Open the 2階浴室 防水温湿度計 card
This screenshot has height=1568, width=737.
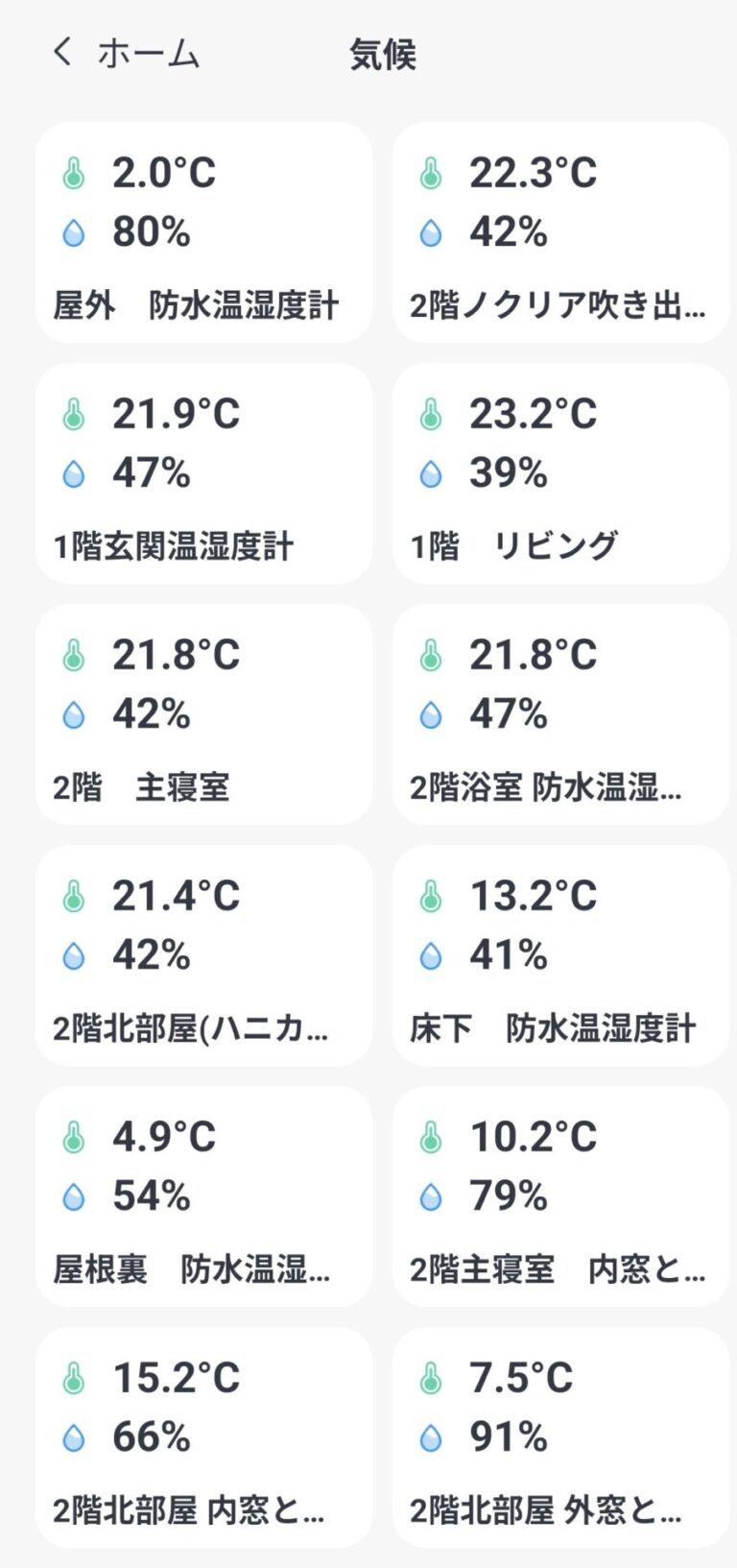[560, 714]
